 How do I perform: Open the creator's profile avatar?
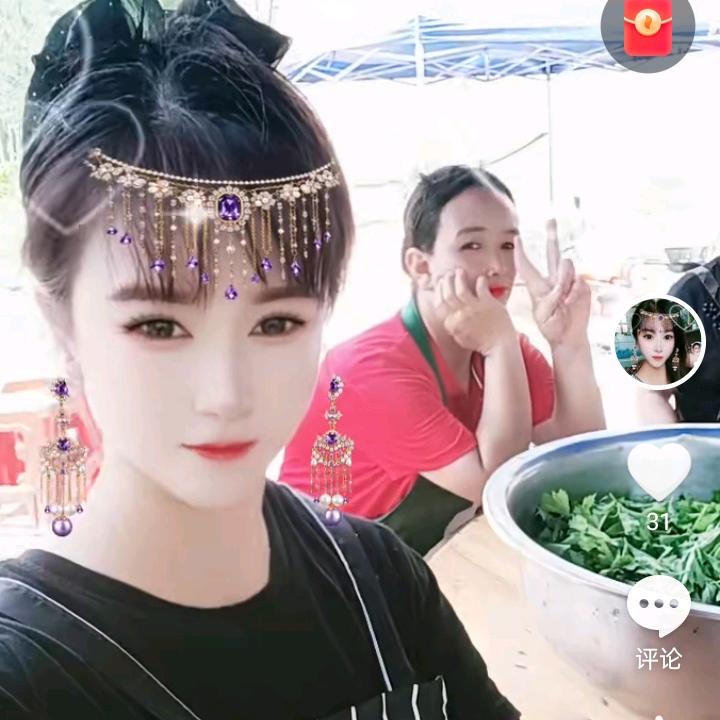tap(659, 343)
